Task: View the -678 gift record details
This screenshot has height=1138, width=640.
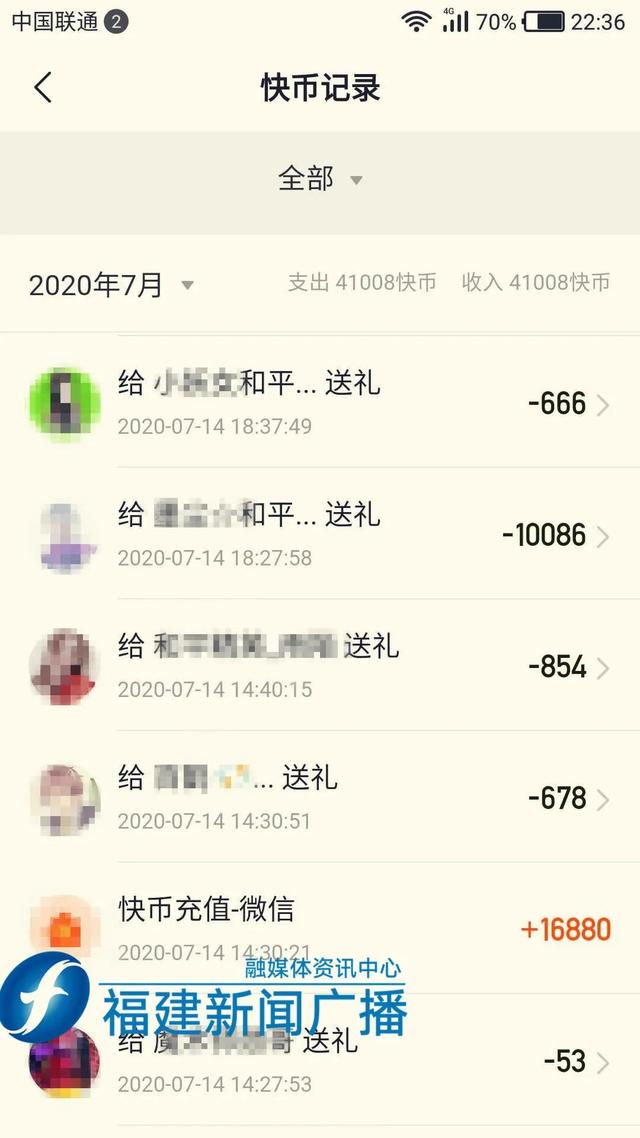Action: 320,798
